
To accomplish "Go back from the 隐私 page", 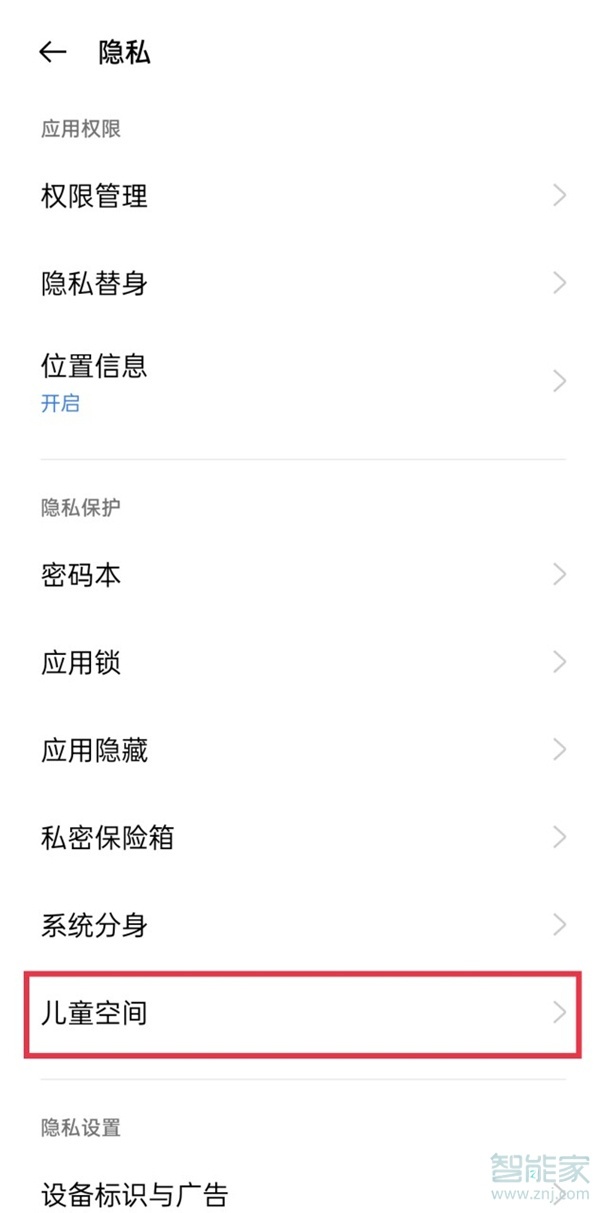I will (53, 53).
